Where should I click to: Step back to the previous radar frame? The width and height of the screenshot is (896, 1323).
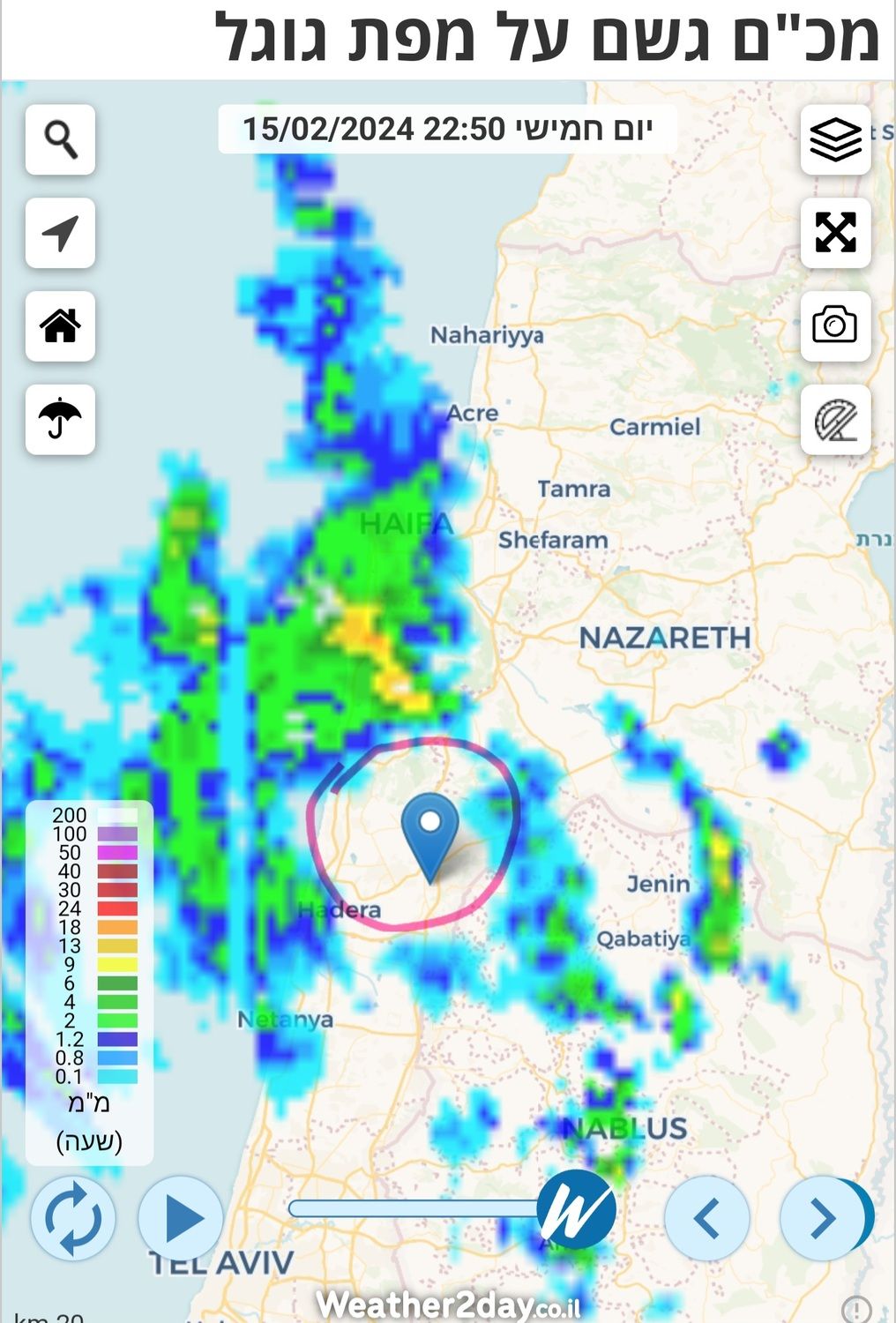coord(707,1219)
